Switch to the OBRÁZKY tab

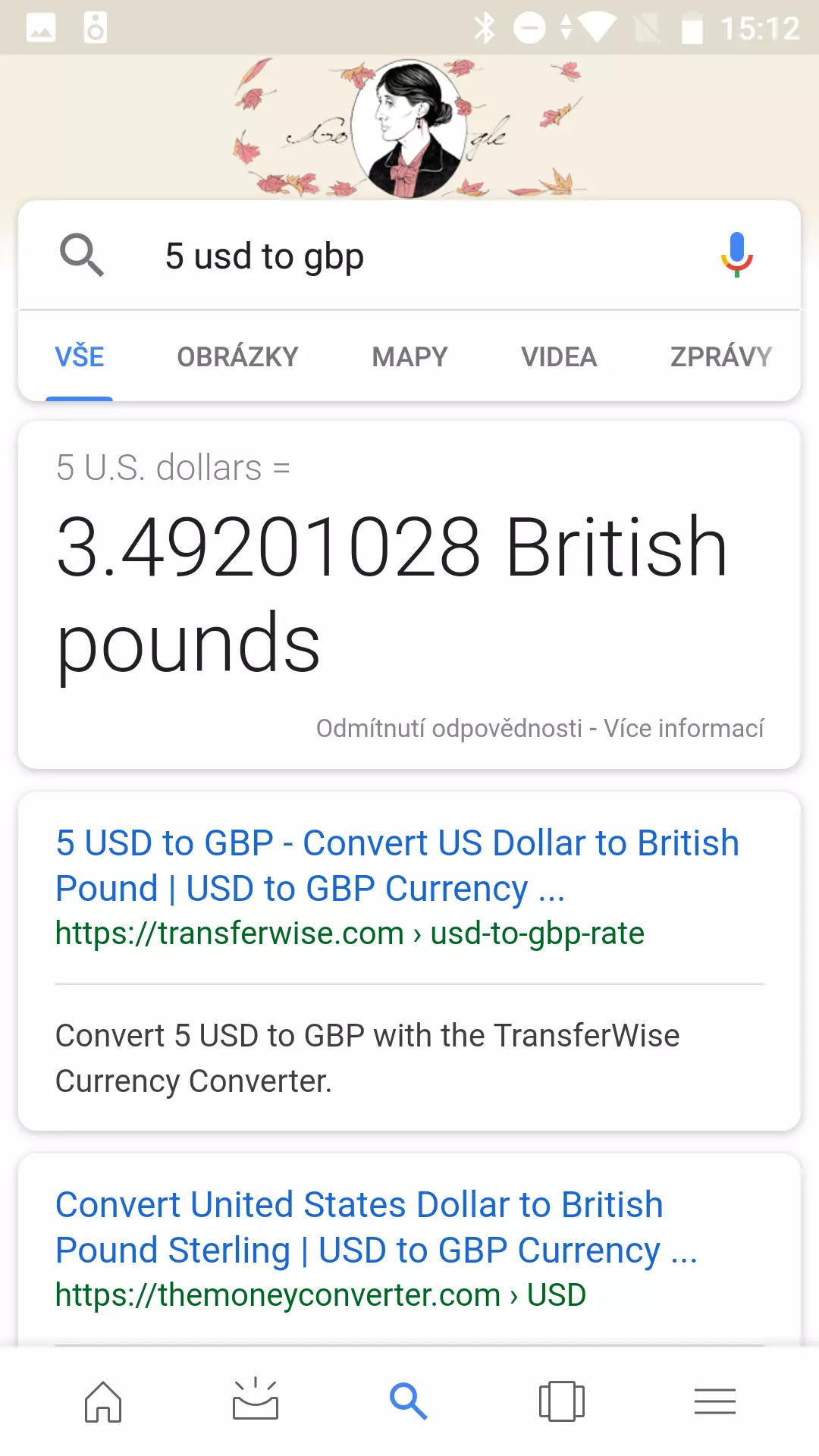coord(237,356)
